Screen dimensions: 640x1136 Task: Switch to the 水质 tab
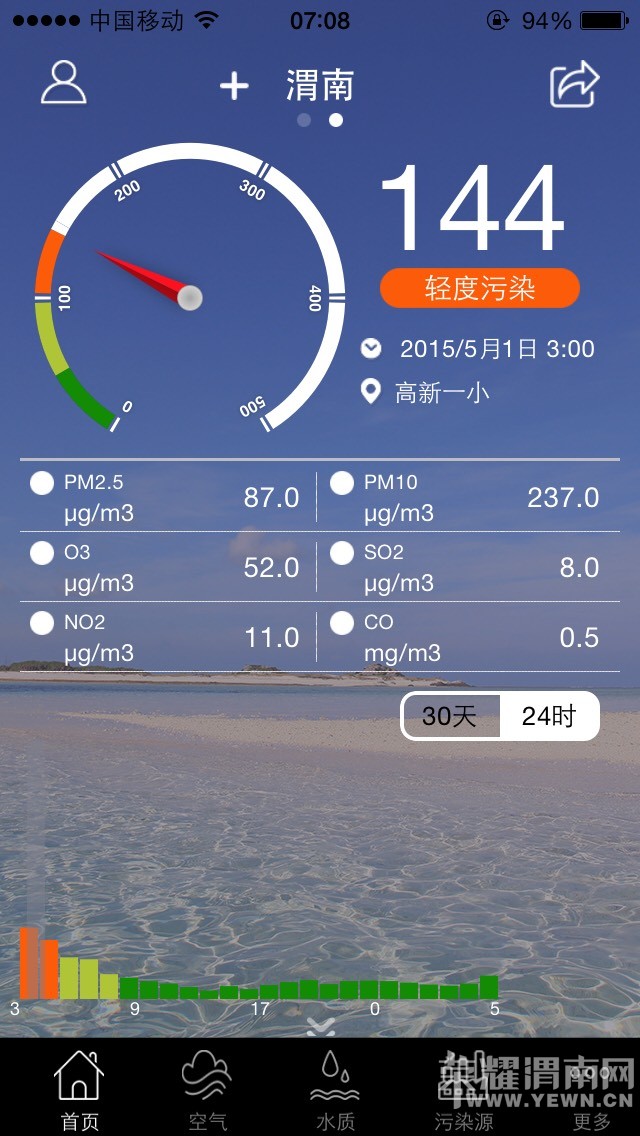(x=335, y=1088)
